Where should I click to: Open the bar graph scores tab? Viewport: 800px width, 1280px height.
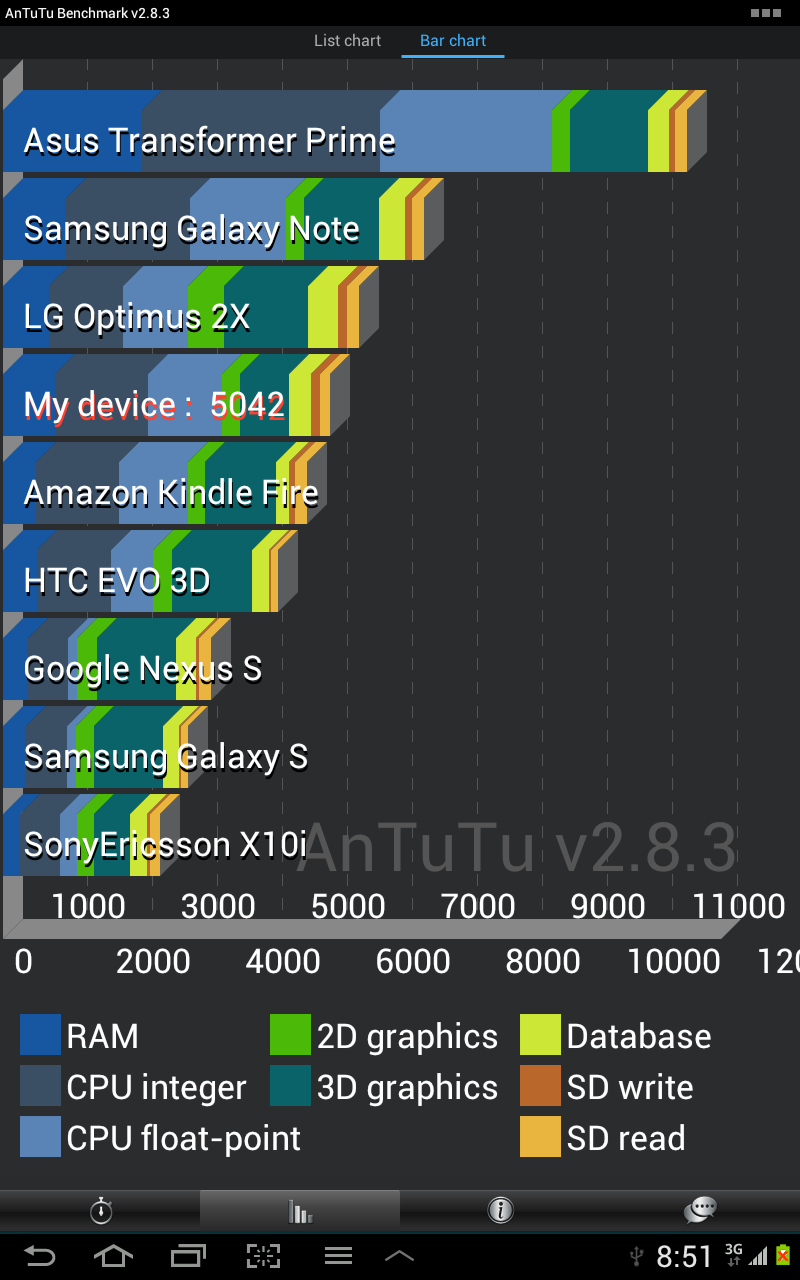[x=300, y=1211]
